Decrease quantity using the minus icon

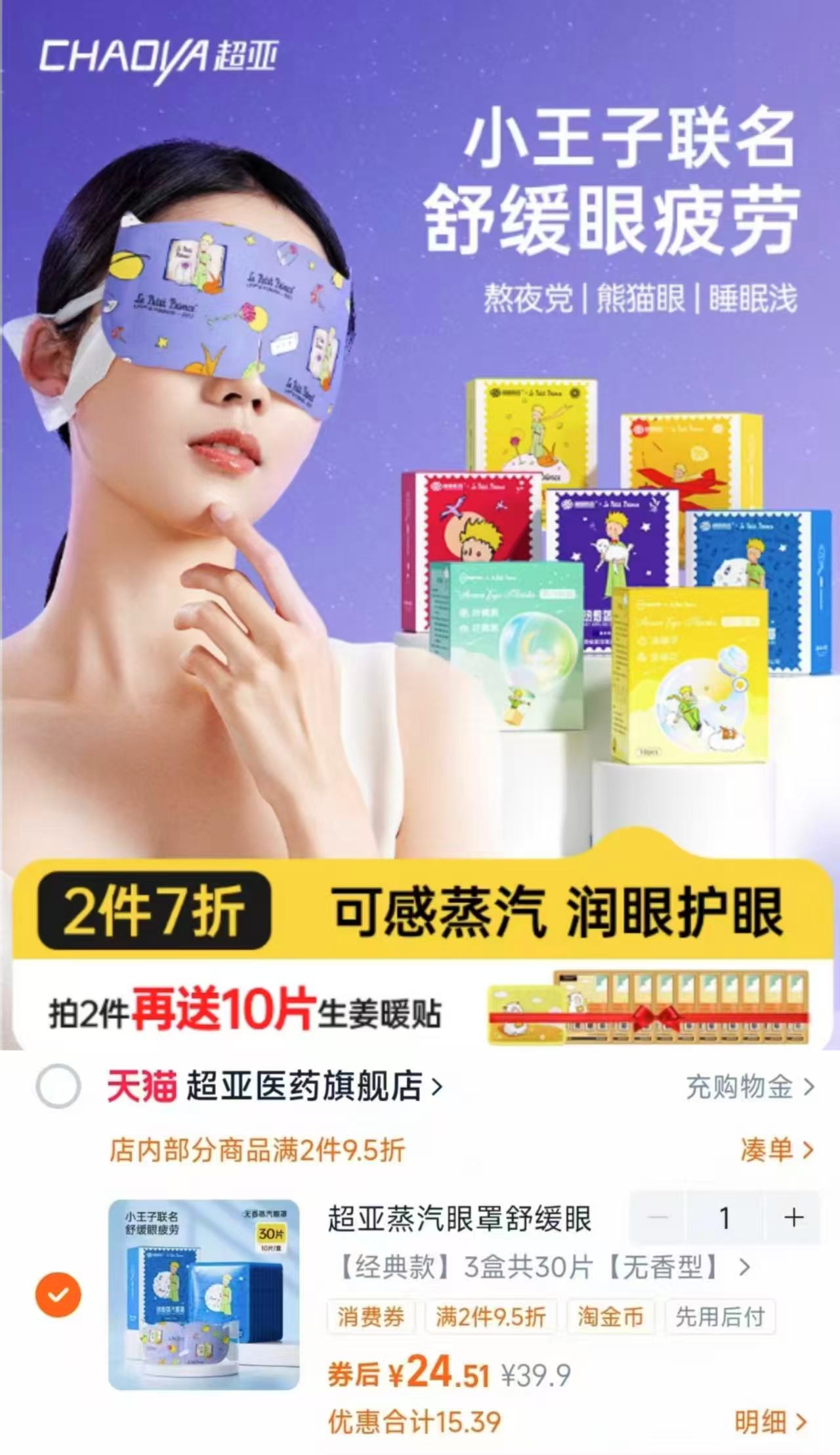tap(657, 1217)
